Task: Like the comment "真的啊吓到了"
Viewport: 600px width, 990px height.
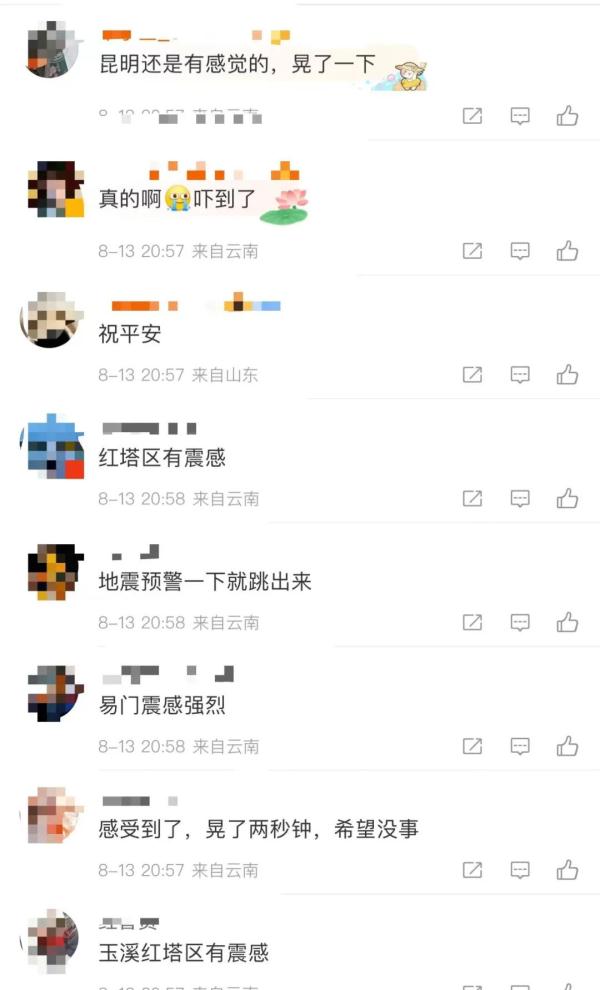Action: point(568,250)
